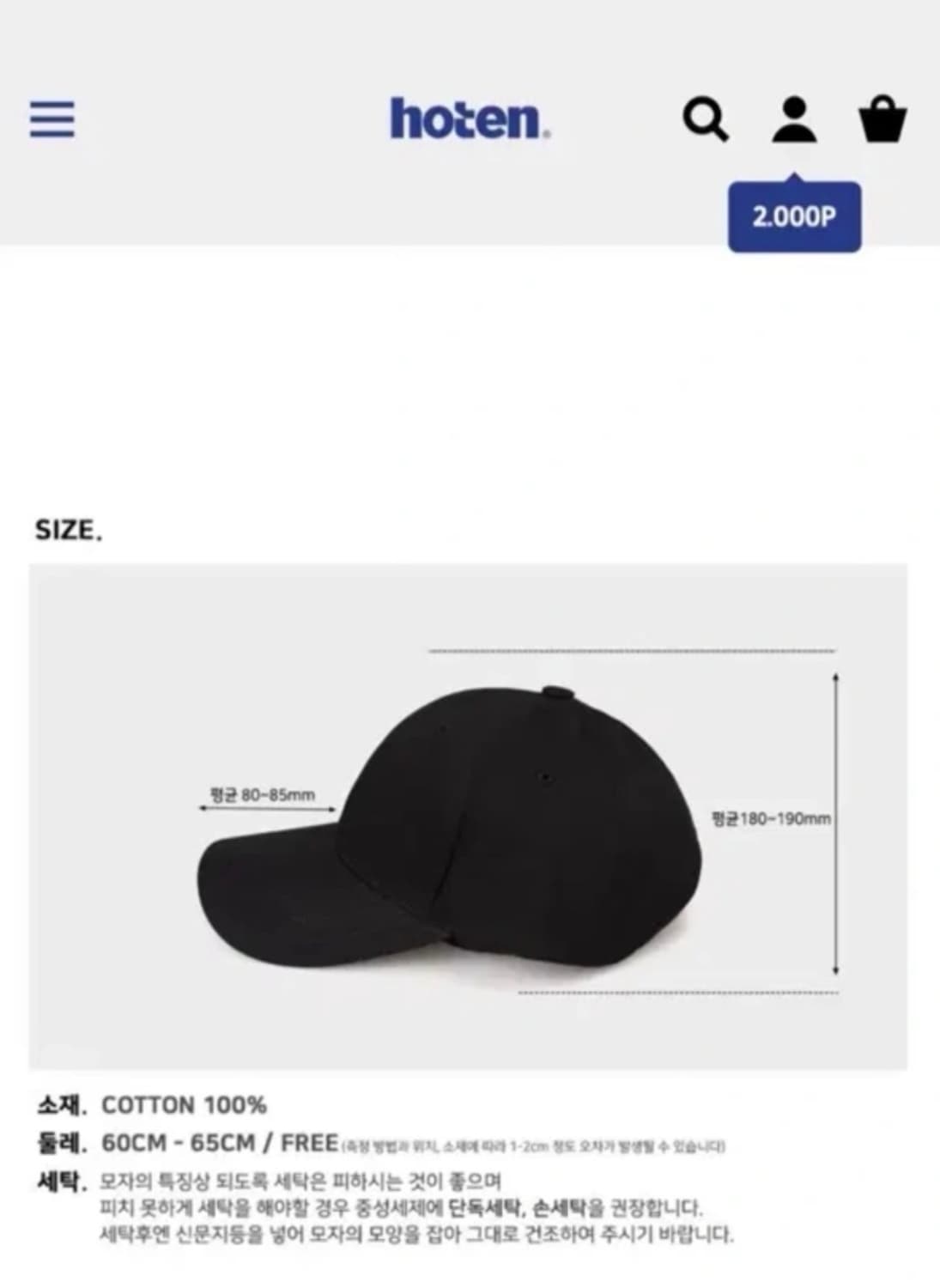940x1288 pixels.
Task: Click the 평균 80~85mm brim measurement label
Action: (x=262, y=795)
